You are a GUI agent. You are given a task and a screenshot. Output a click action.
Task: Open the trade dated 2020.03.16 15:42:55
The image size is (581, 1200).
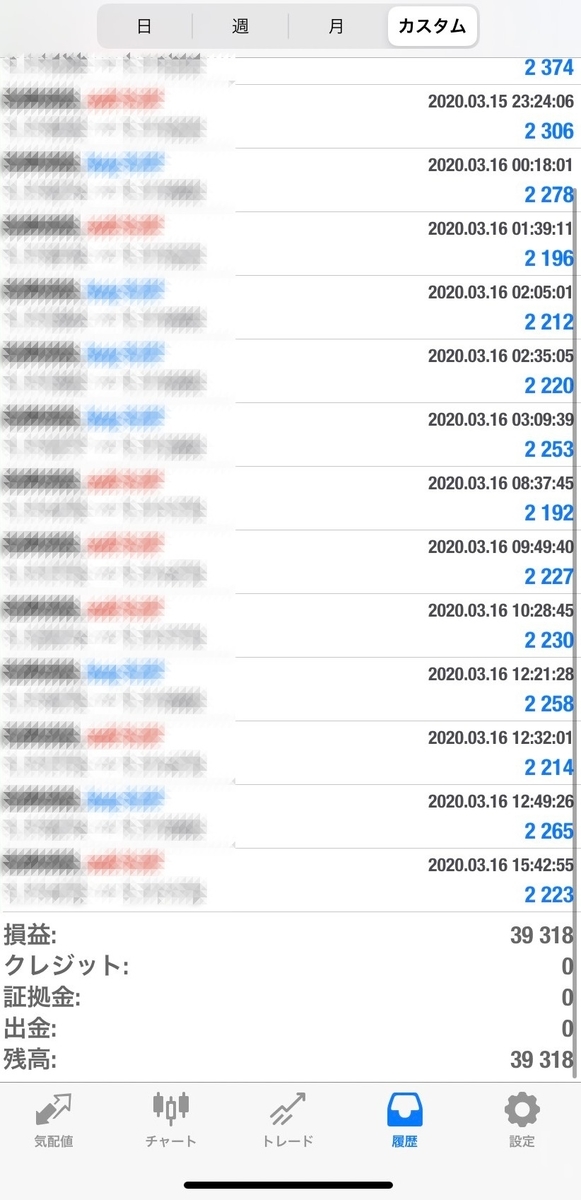click(x=290, y=880)
